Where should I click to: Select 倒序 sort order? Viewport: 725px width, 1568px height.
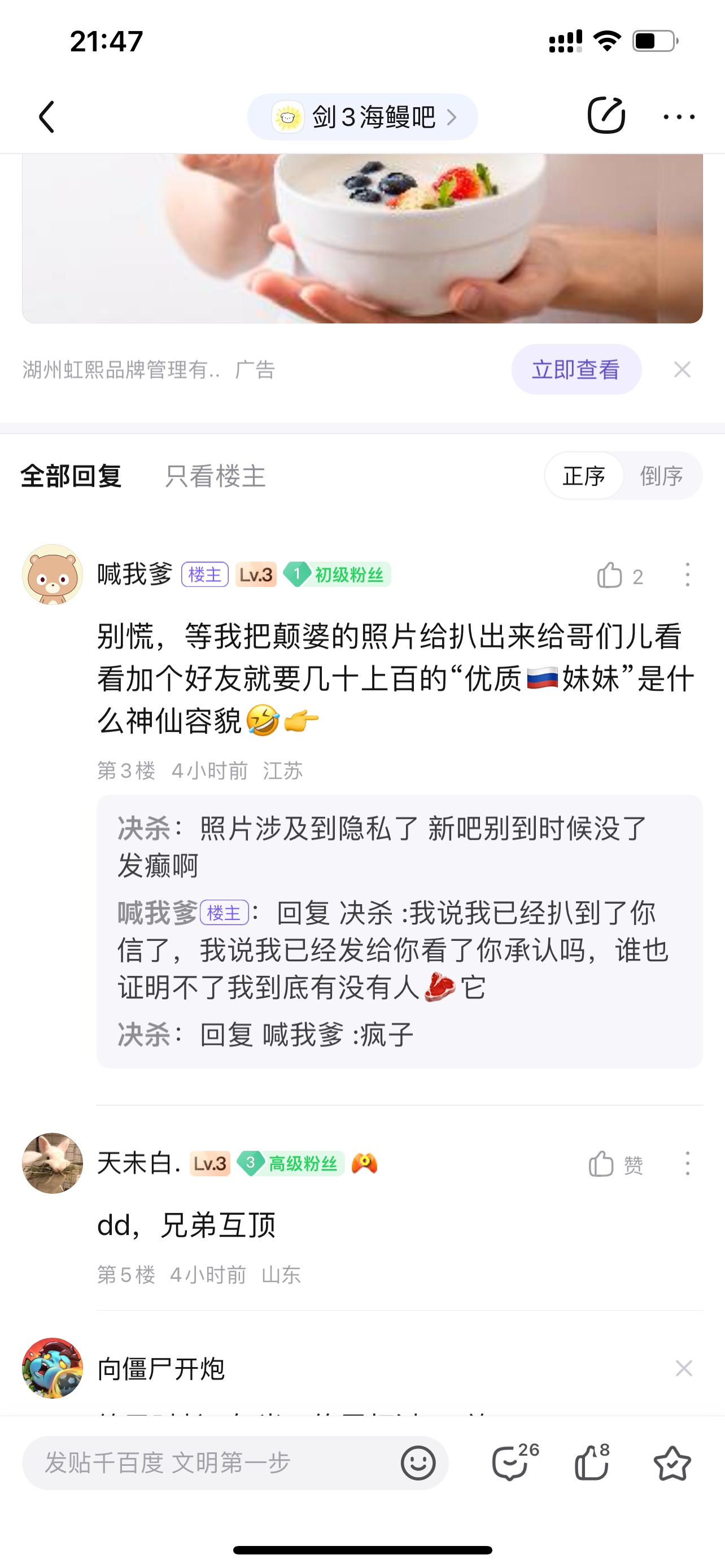661,476
